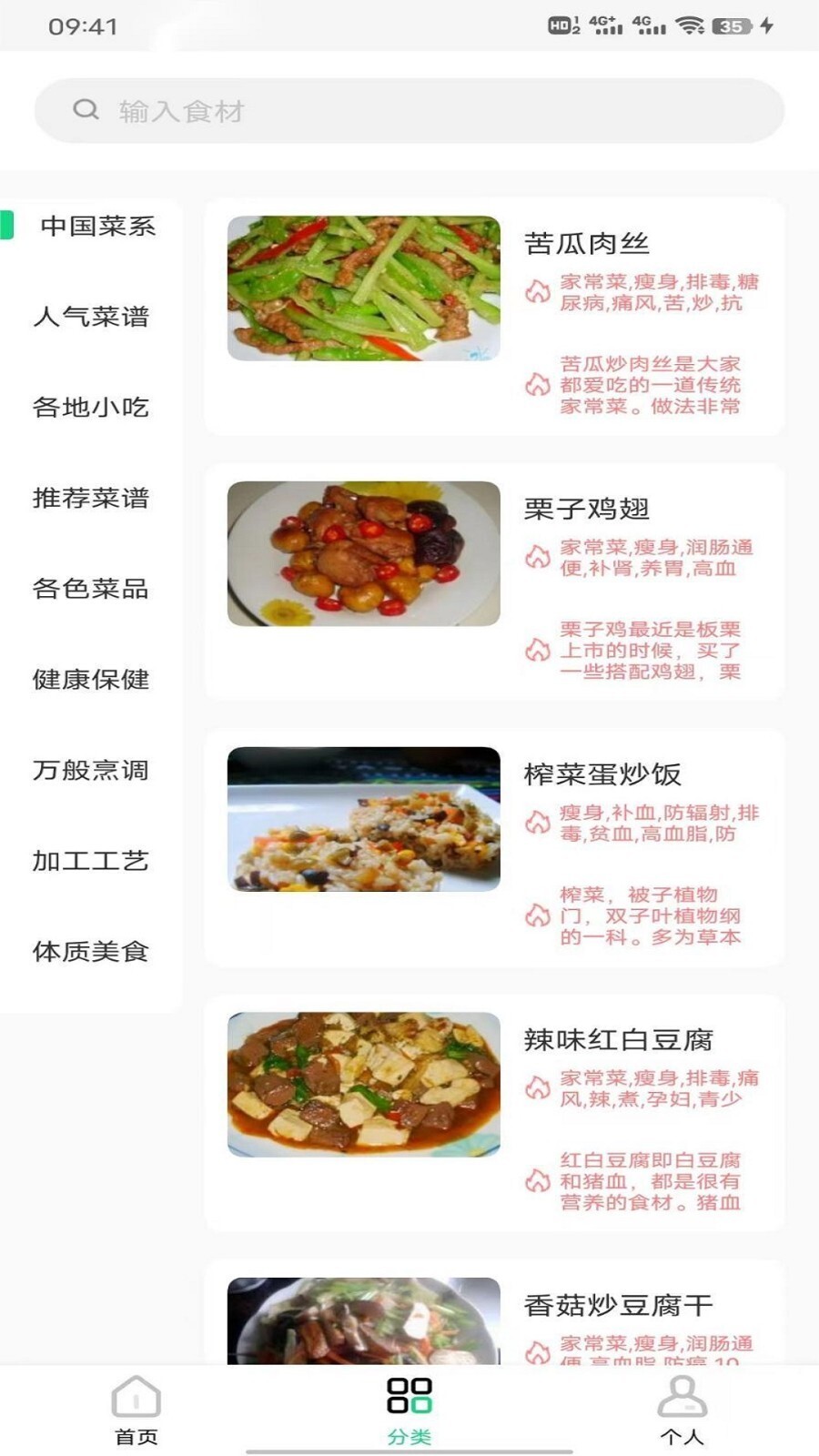This screenshot has width=819, height=1456.
Task: Select the 健康保健 category
Action: pyautogui.click(x=91, y=681)
